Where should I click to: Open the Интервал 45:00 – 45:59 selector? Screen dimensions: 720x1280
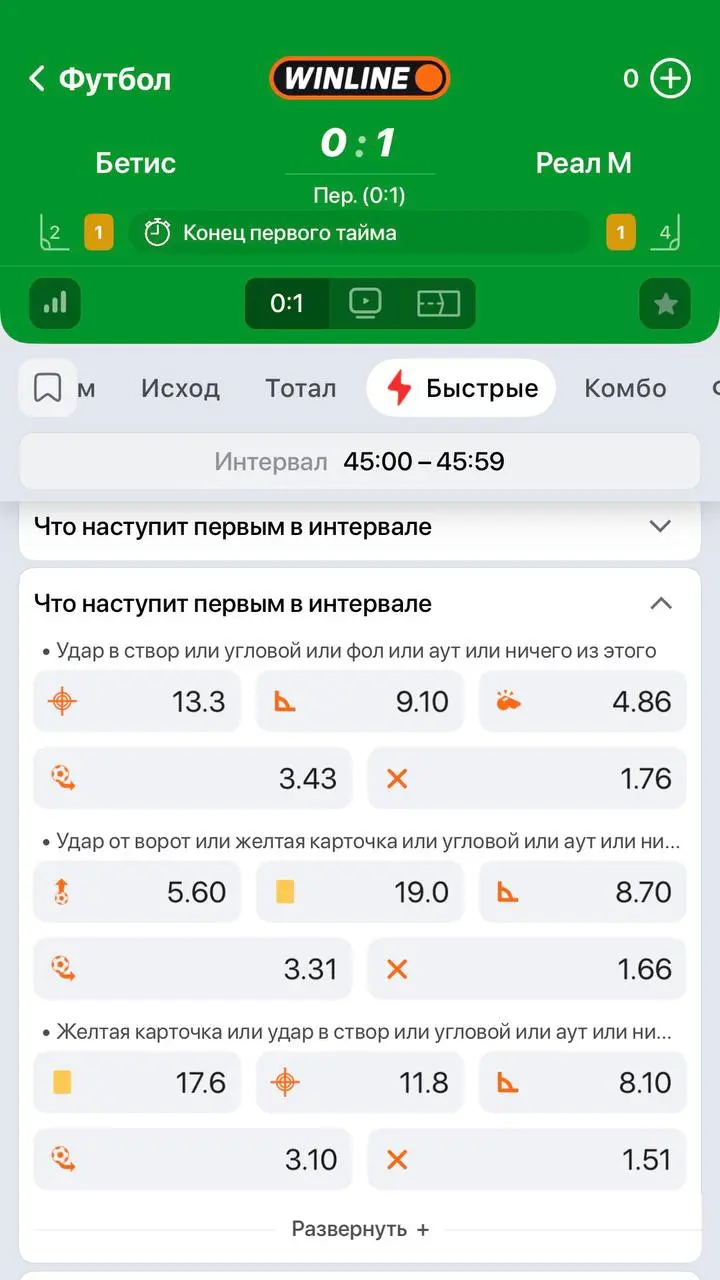(x=360, y=461)
